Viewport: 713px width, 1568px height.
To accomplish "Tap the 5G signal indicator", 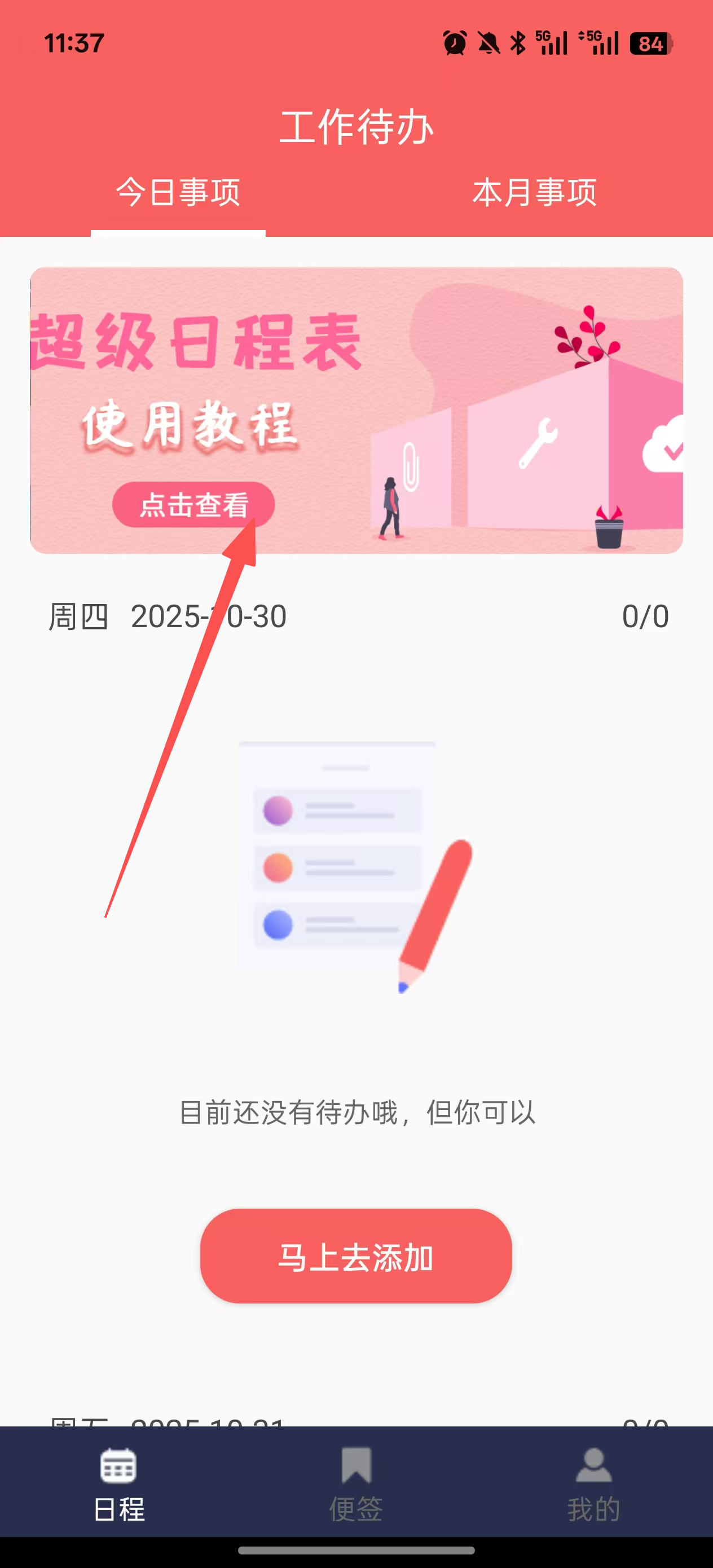I will click(552, 43).
